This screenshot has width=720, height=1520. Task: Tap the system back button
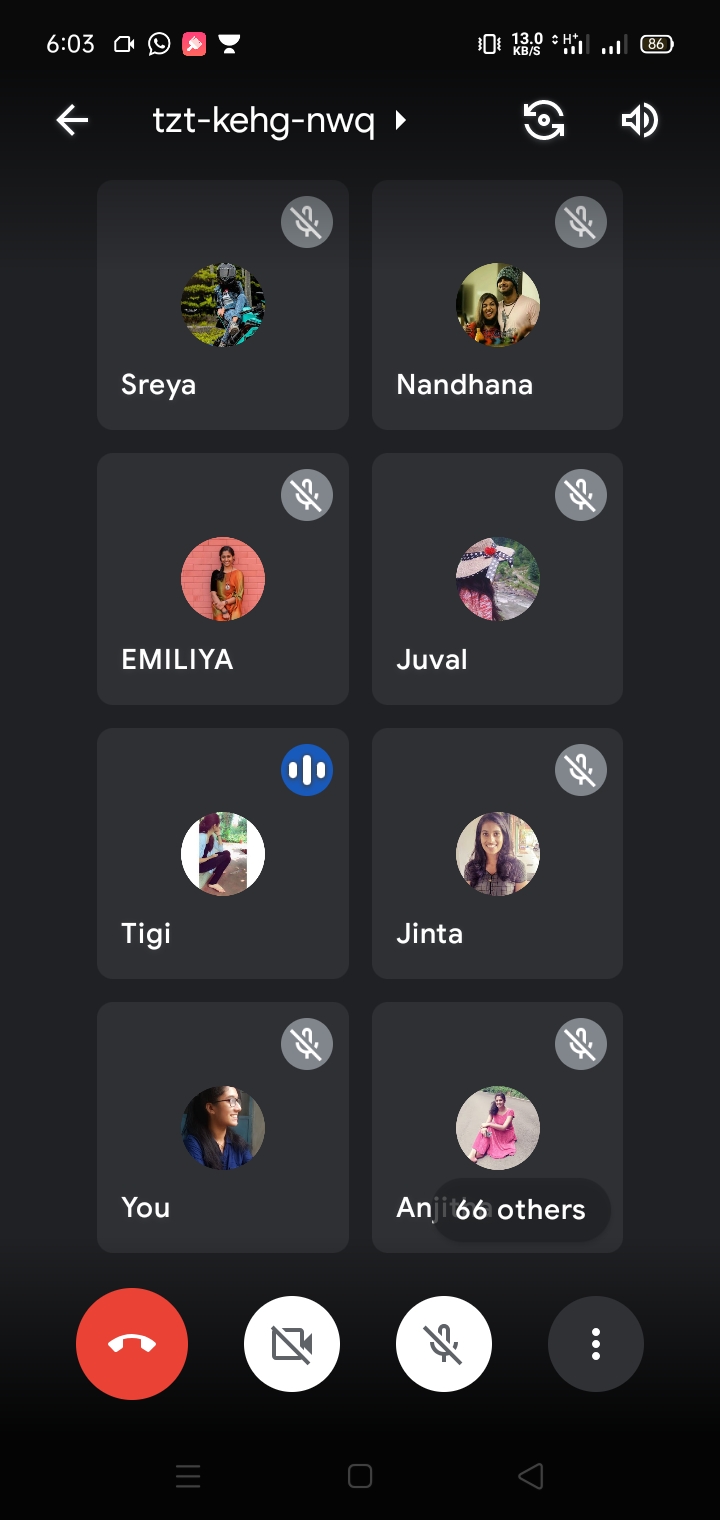[x=531, y=1476]
